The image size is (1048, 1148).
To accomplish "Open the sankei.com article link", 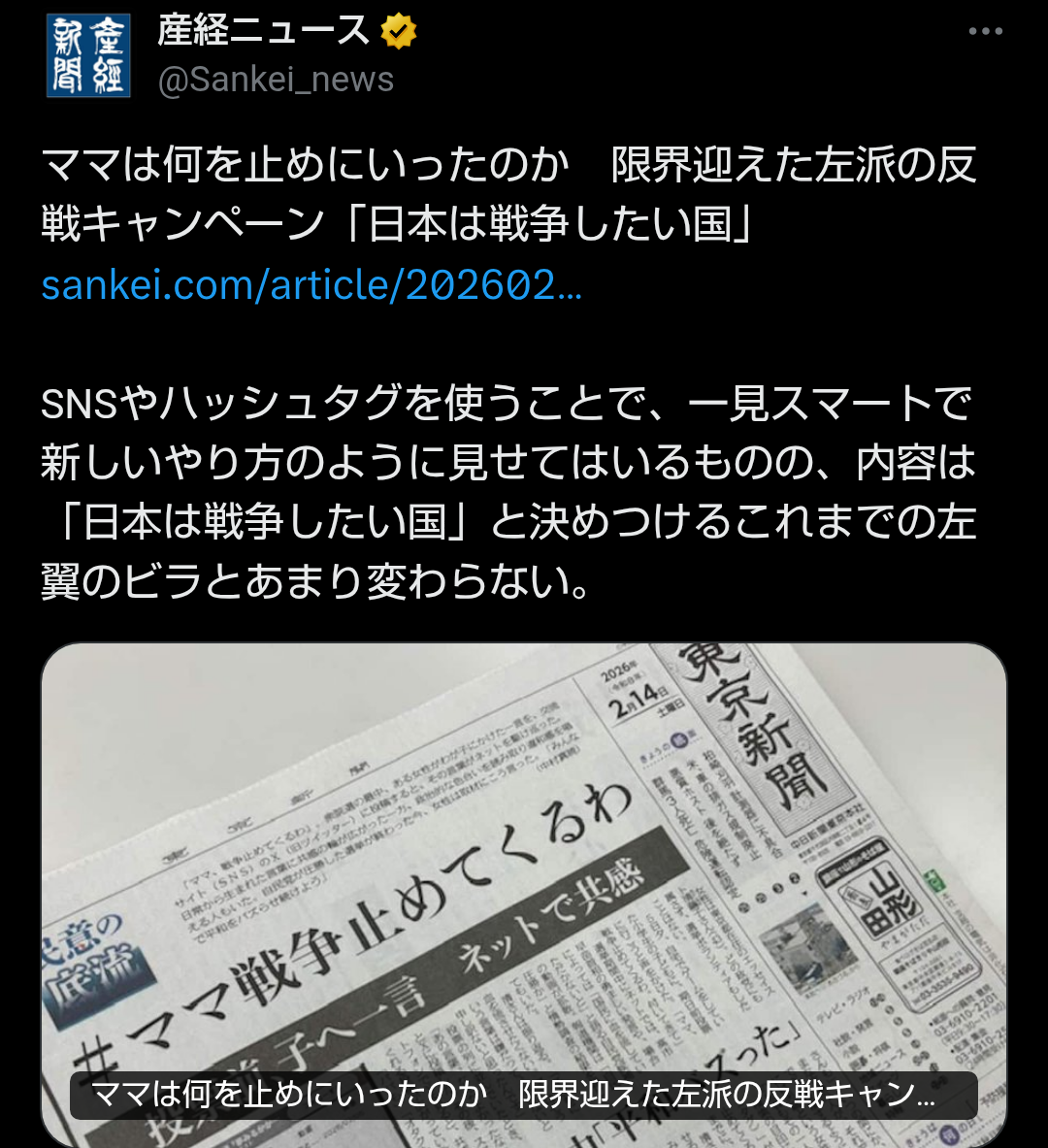I will pyautogui.click(x=311, y=285).
